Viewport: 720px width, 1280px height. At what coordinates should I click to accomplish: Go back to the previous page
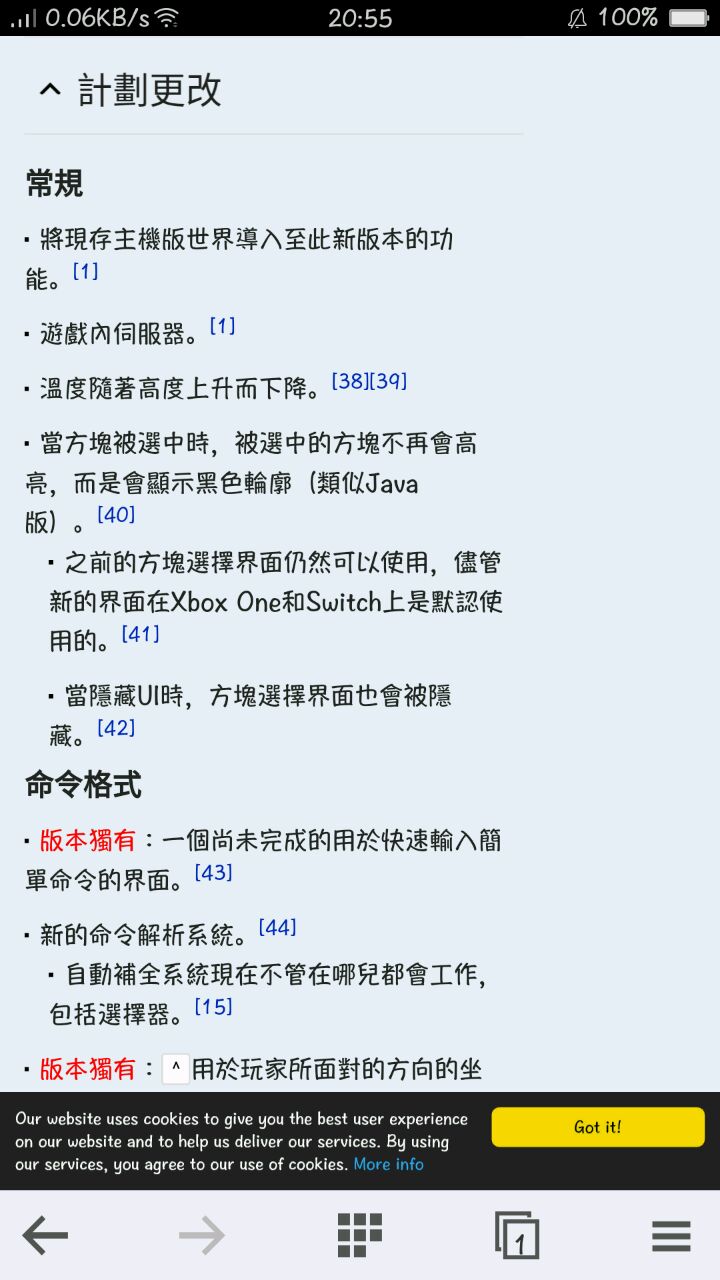click(x=45, y=1236)
